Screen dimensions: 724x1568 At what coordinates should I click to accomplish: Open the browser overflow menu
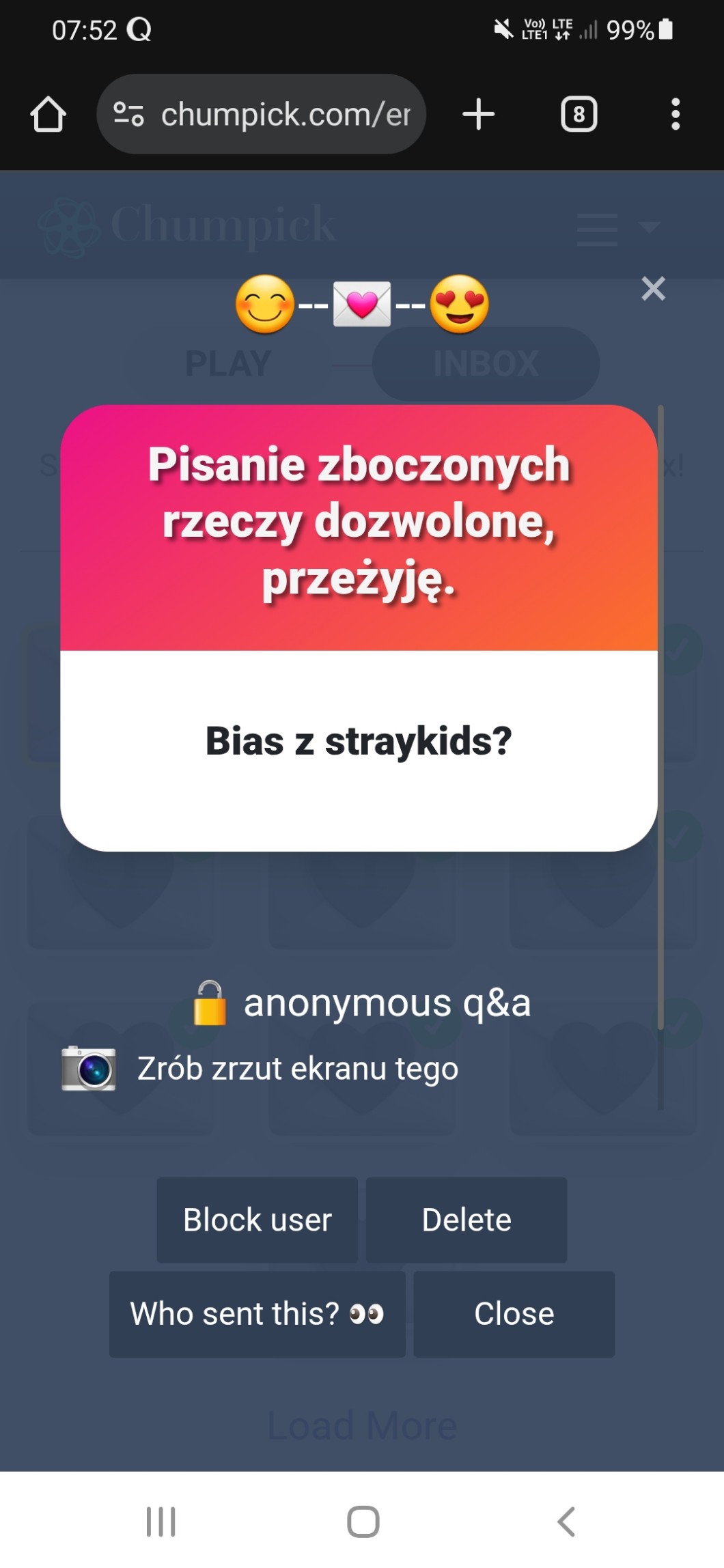coord(675,114)
